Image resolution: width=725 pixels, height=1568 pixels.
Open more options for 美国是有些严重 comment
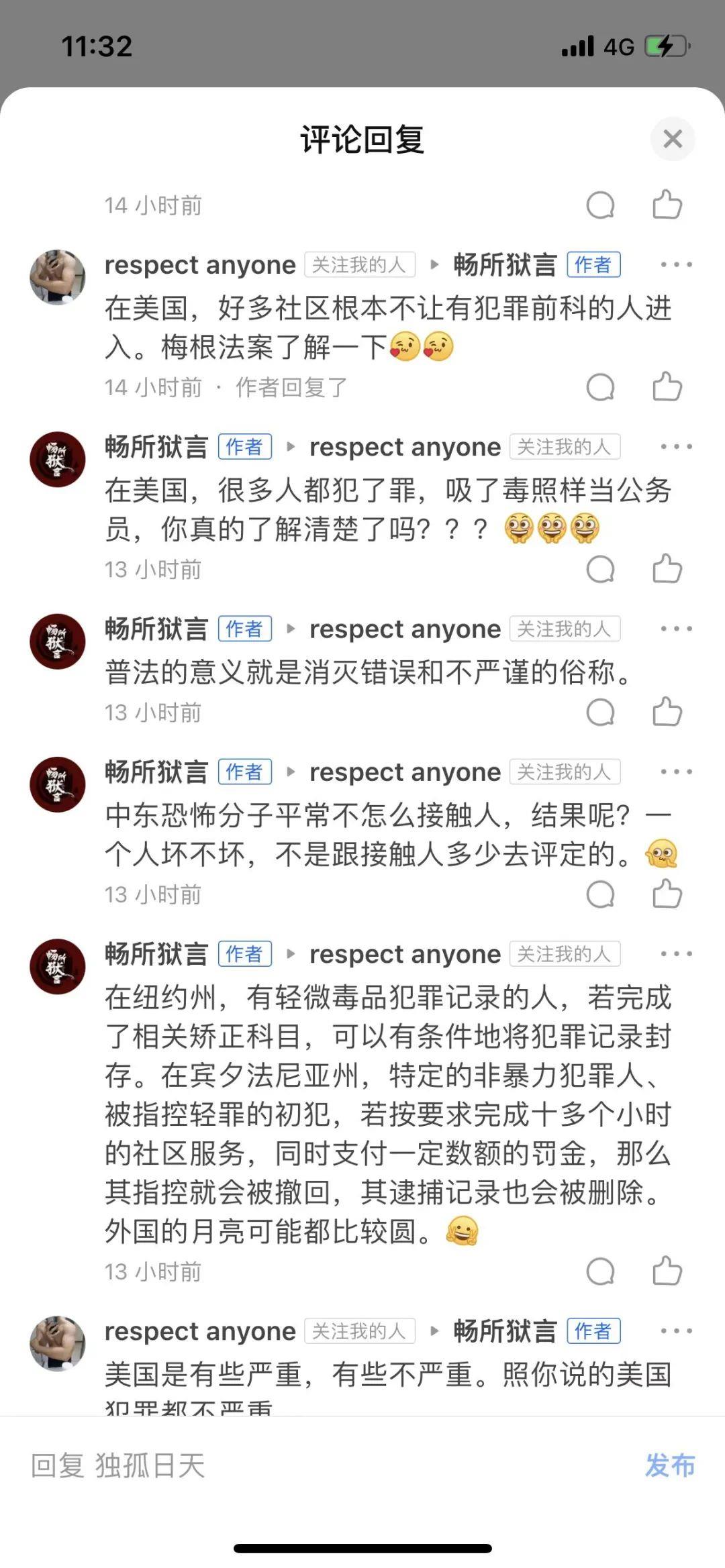pos(675,1330)
